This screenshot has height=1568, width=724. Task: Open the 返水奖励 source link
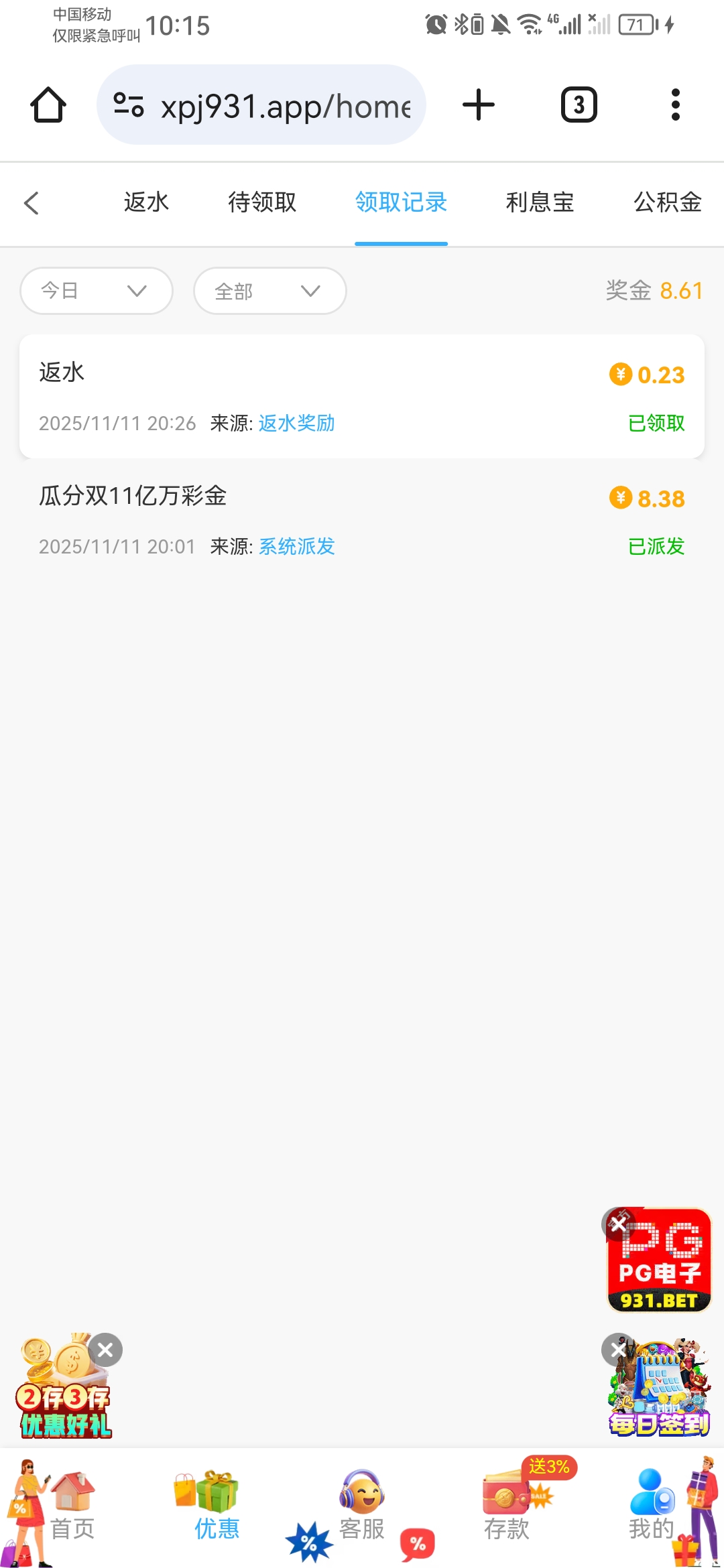(296, 423)
